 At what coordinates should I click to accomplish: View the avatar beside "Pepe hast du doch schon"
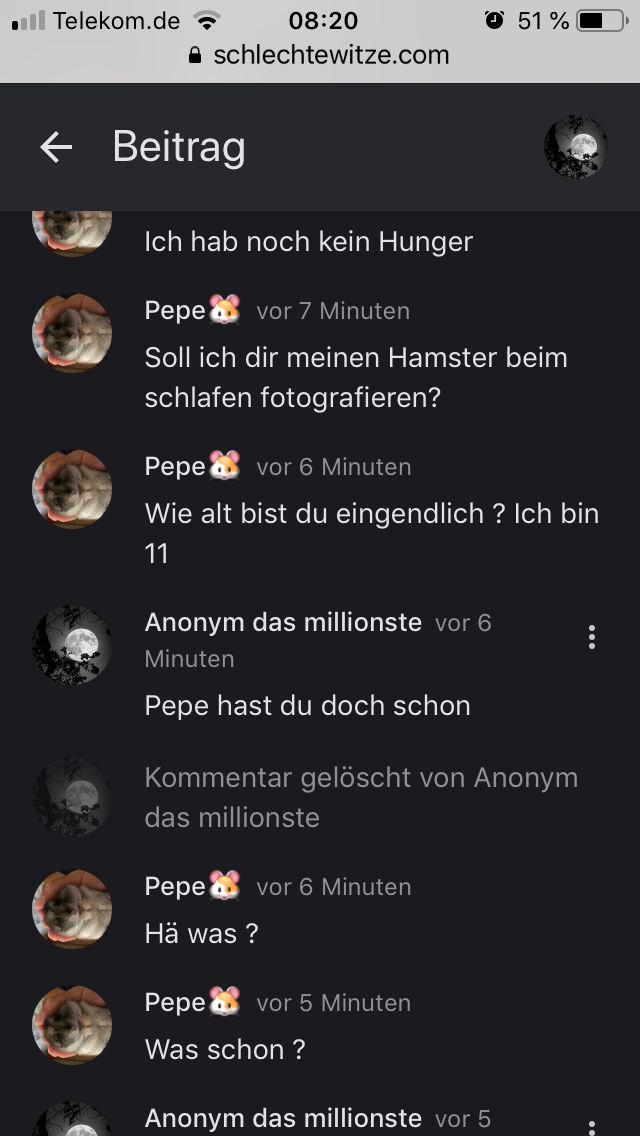tap(72, 645)
